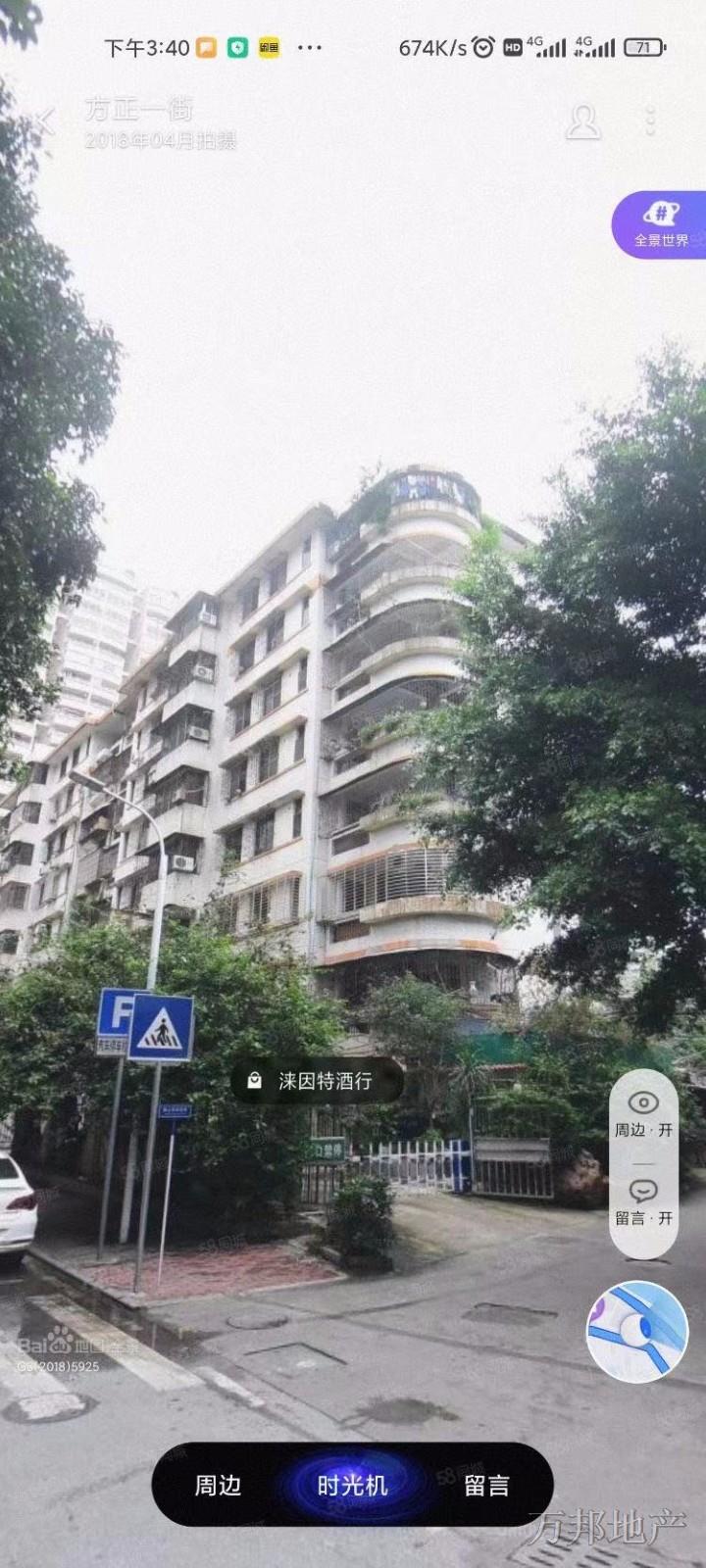This screenshot has height=1568, width=706.
Task: Go back from the street view
Action: (x=46, y=122)
